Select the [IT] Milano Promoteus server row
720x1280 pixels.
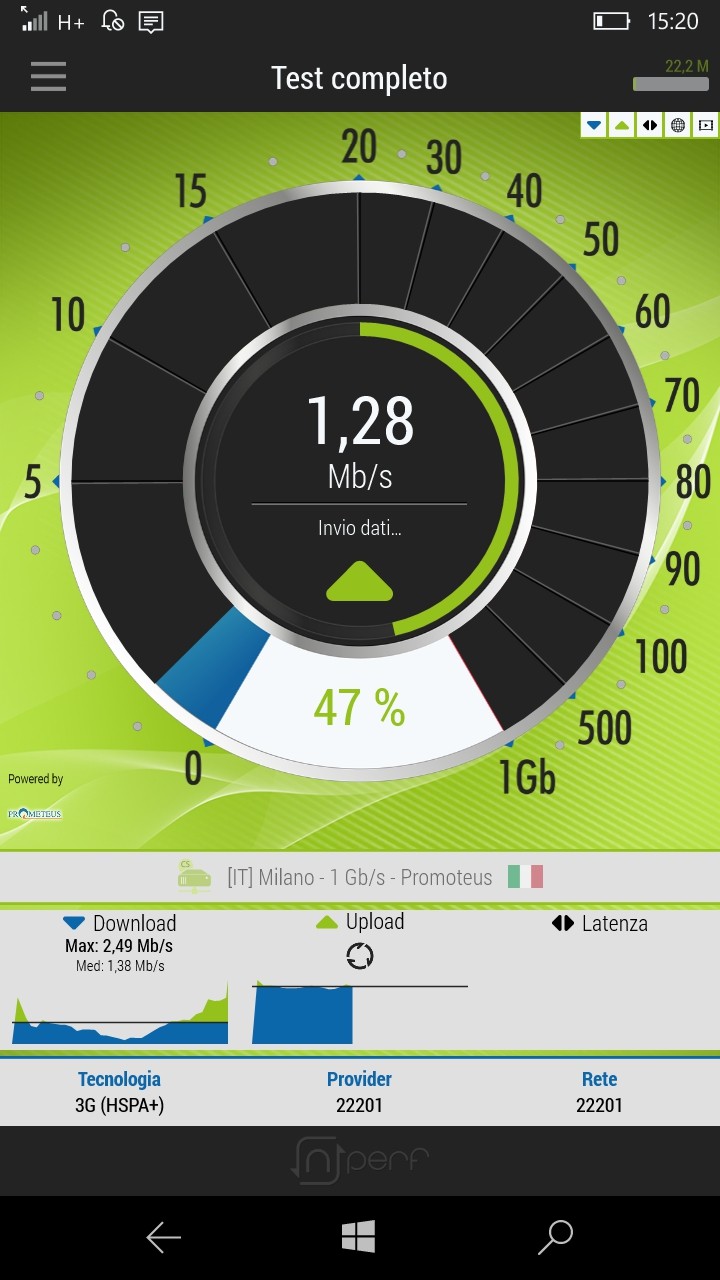[360, 877]
